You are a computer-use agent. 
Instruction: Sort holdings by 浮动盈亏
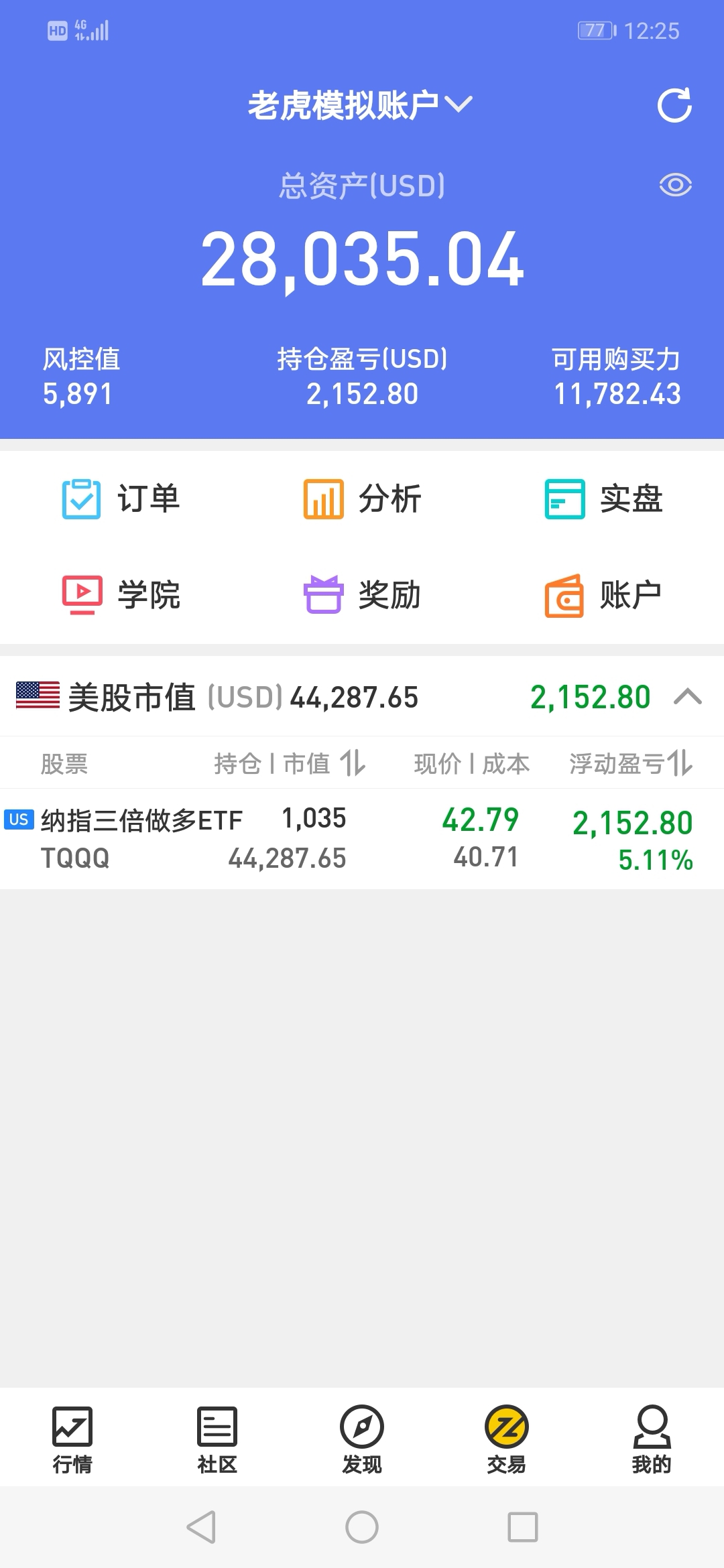630,763
